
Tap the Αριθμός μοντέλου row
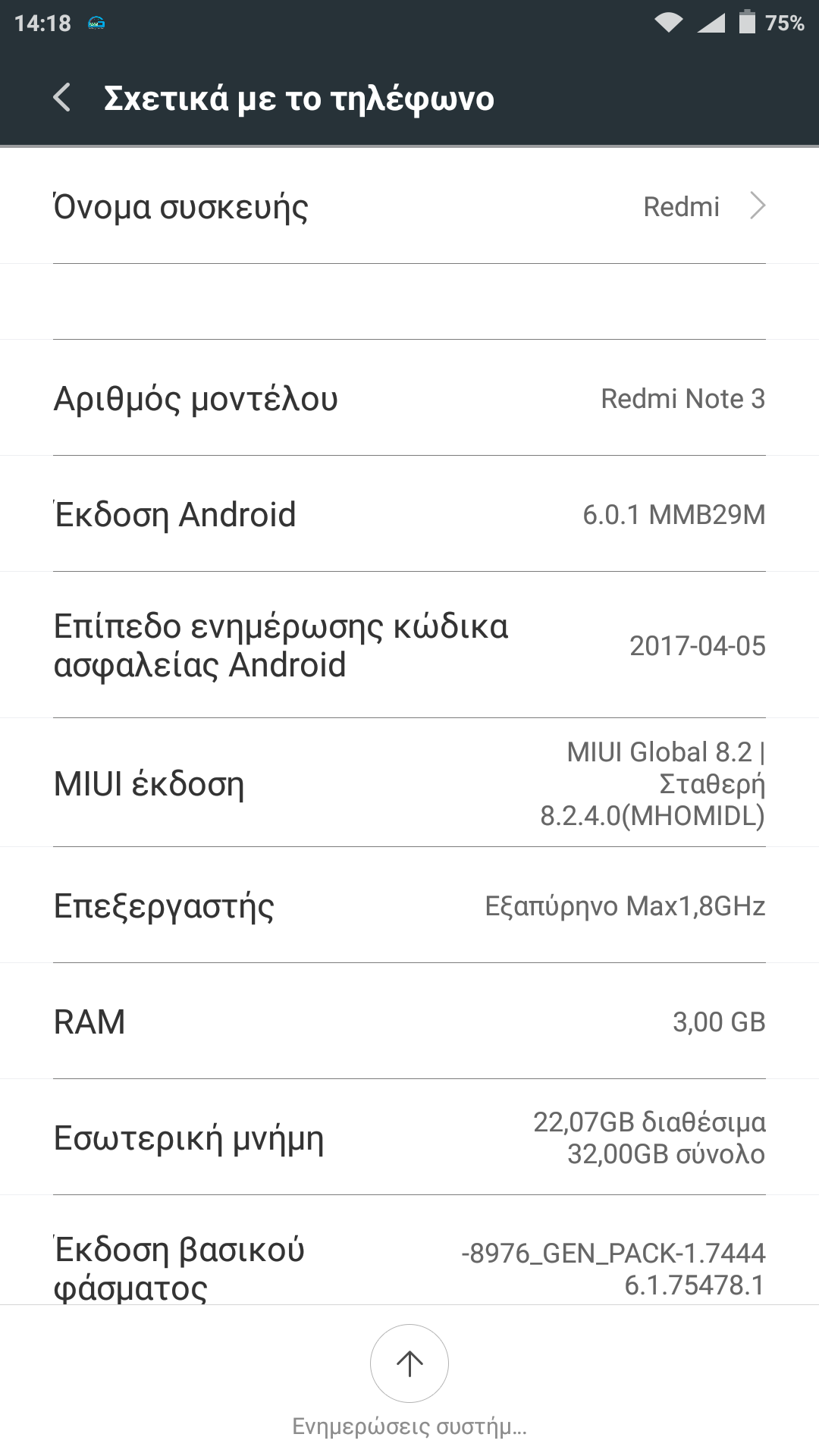[x=409, y=398]
